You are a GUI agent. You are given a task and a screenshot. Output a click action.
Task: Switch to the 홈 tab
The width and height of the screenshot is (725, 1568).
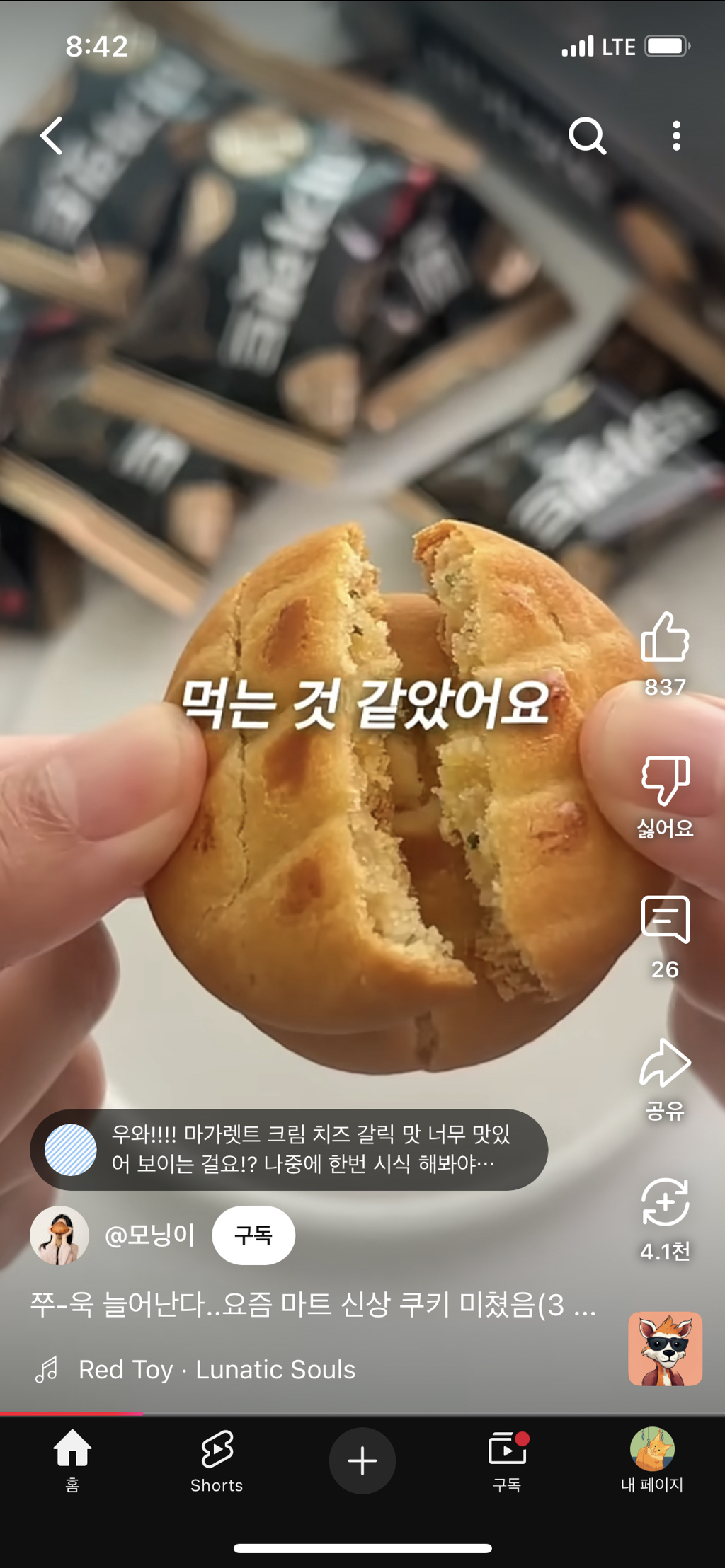pos(72,1460)
